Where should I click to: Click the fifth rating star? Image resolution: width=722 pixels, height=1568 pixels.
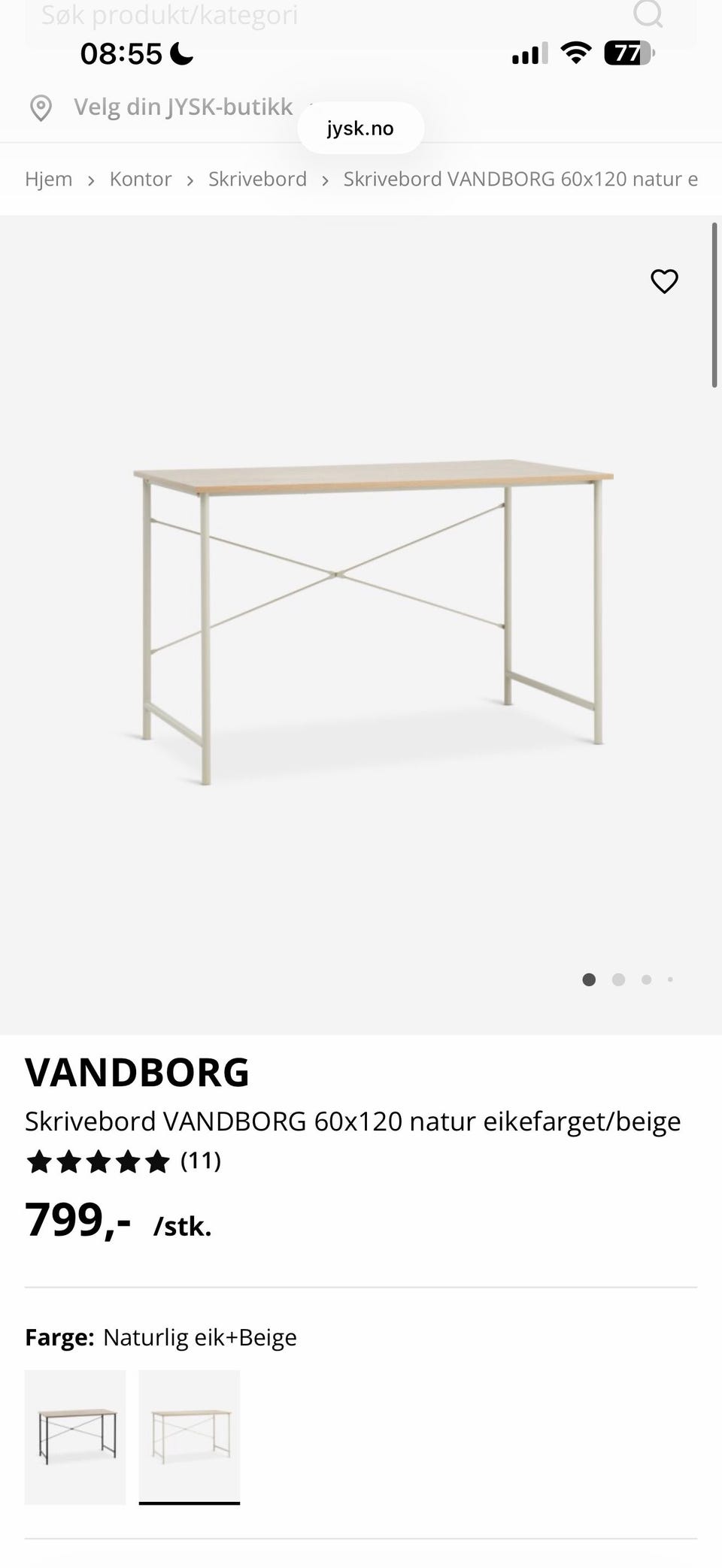tap(159, 1161)
